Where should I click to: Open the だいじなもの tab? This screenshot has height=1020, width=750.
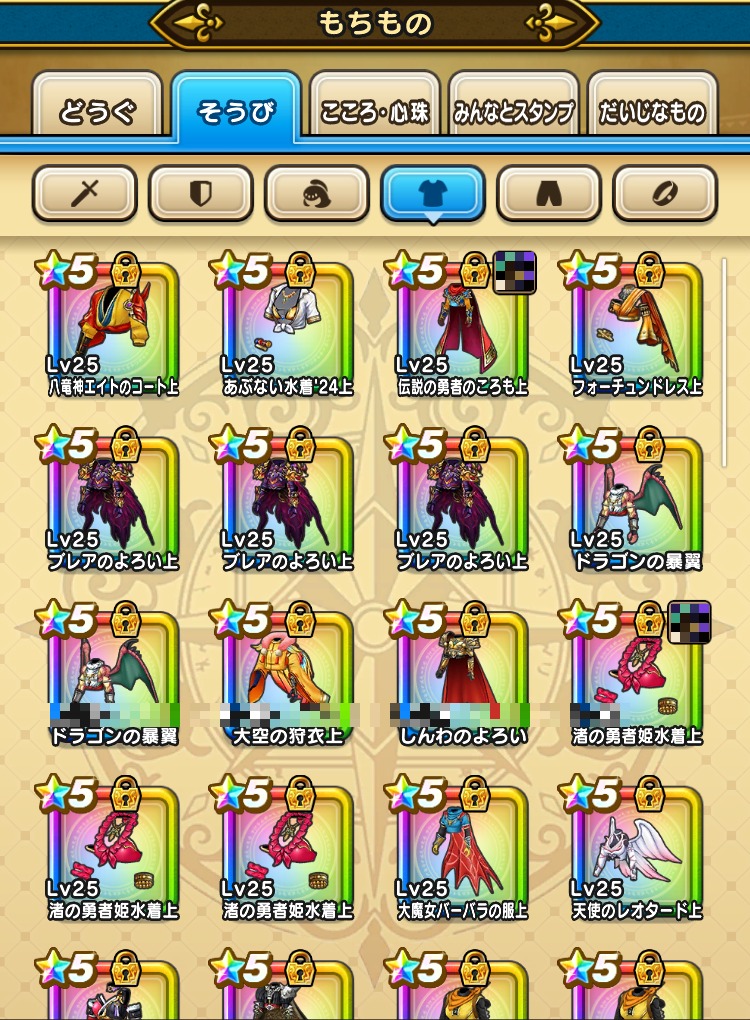click(652, 111)
